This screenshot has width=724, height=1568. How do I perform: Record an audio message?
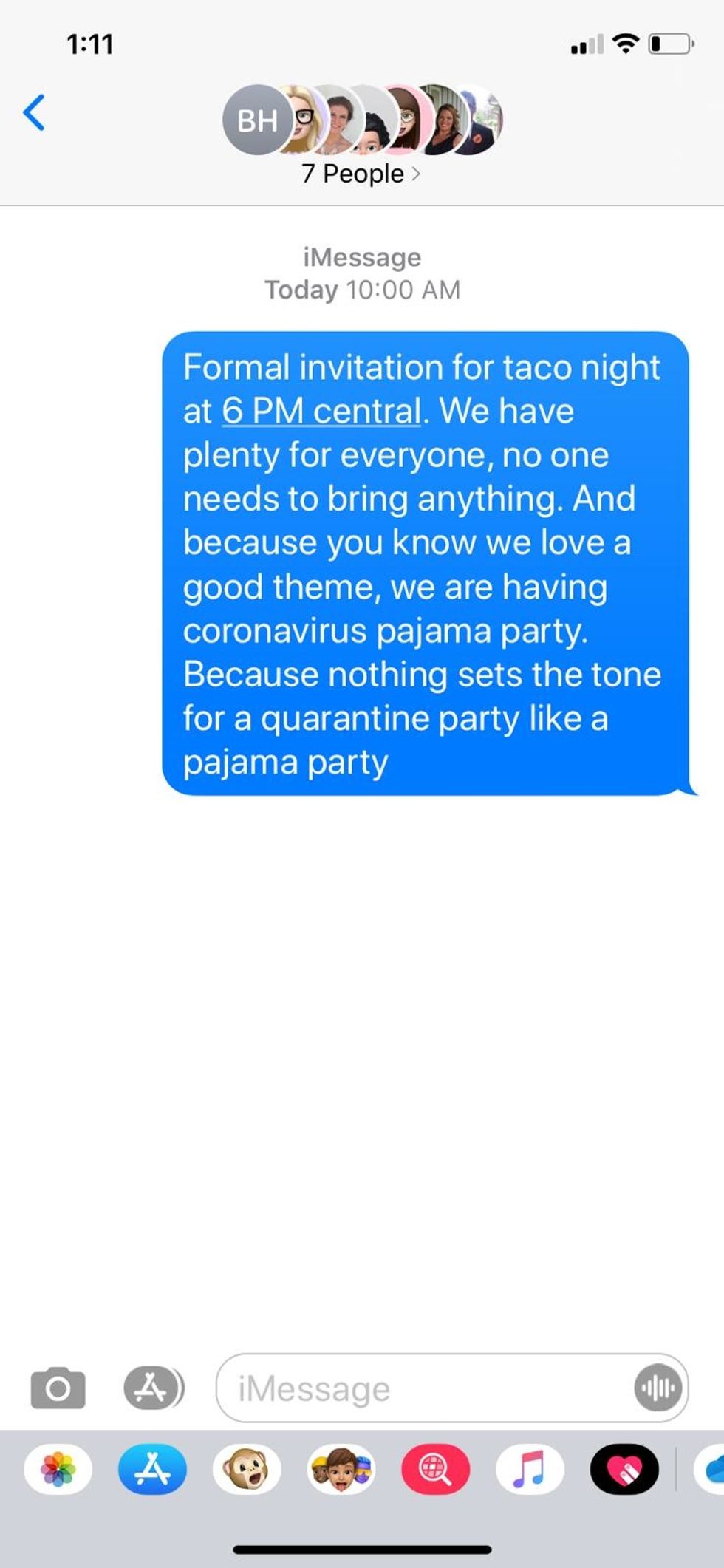tap(658, 1389)
